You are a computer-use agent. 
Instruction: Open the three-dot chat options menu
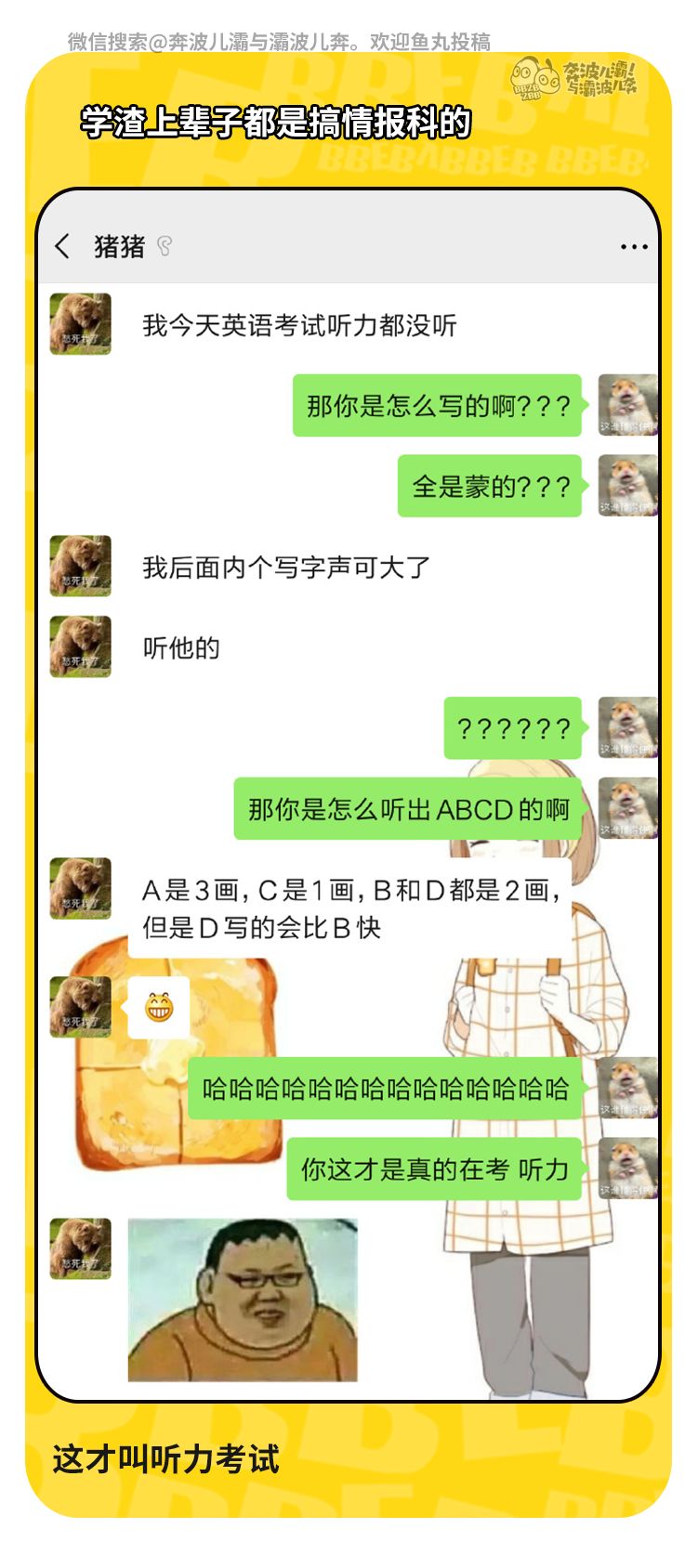point(633,246)
